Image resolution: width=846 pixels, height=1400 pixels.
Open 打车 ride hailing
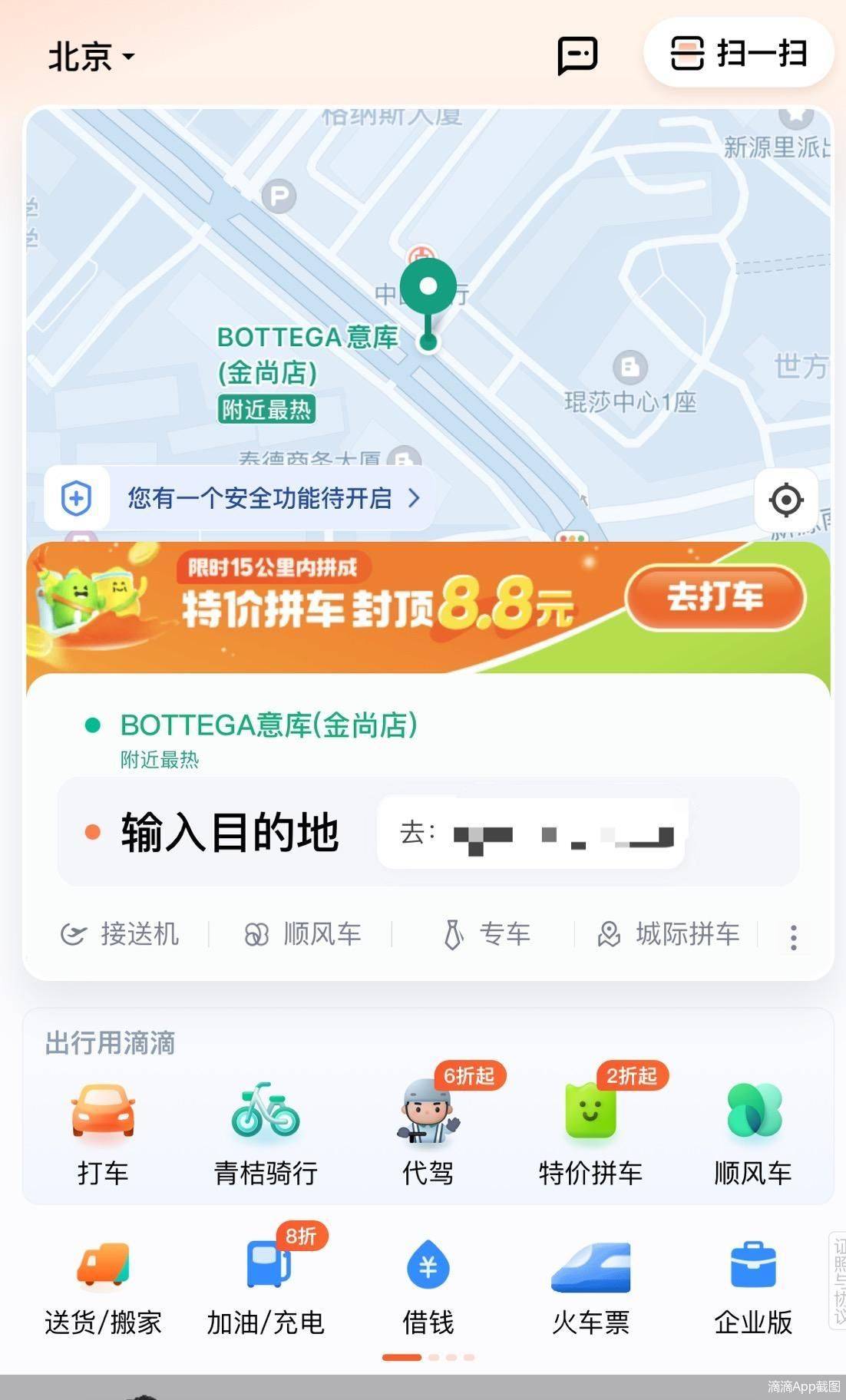[x=103, y=1132]
